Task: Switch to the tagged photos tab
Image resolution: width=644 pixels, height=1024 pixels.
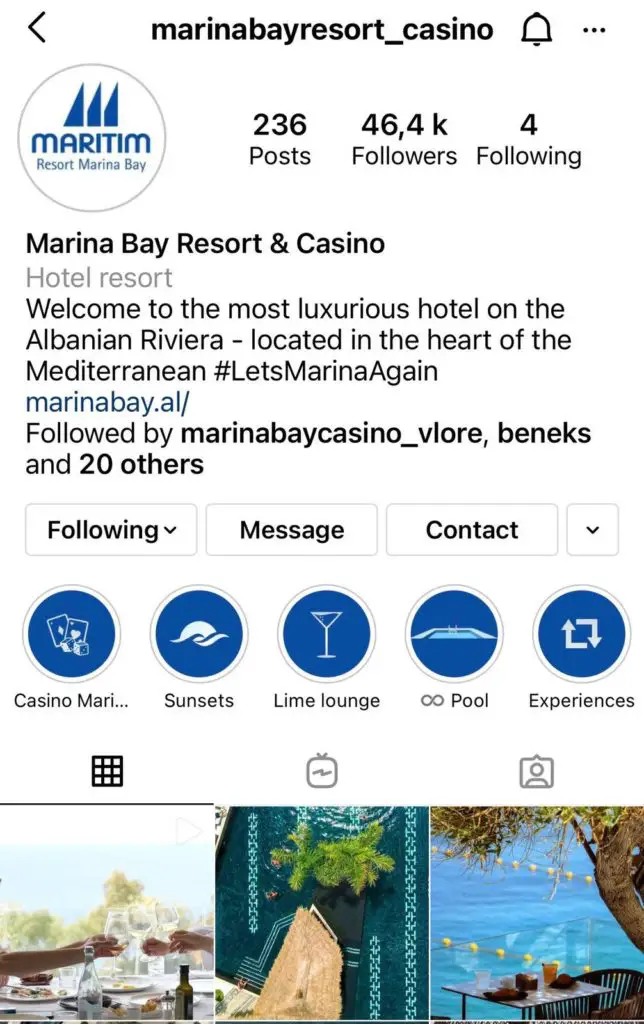Action: pos(536,771)
